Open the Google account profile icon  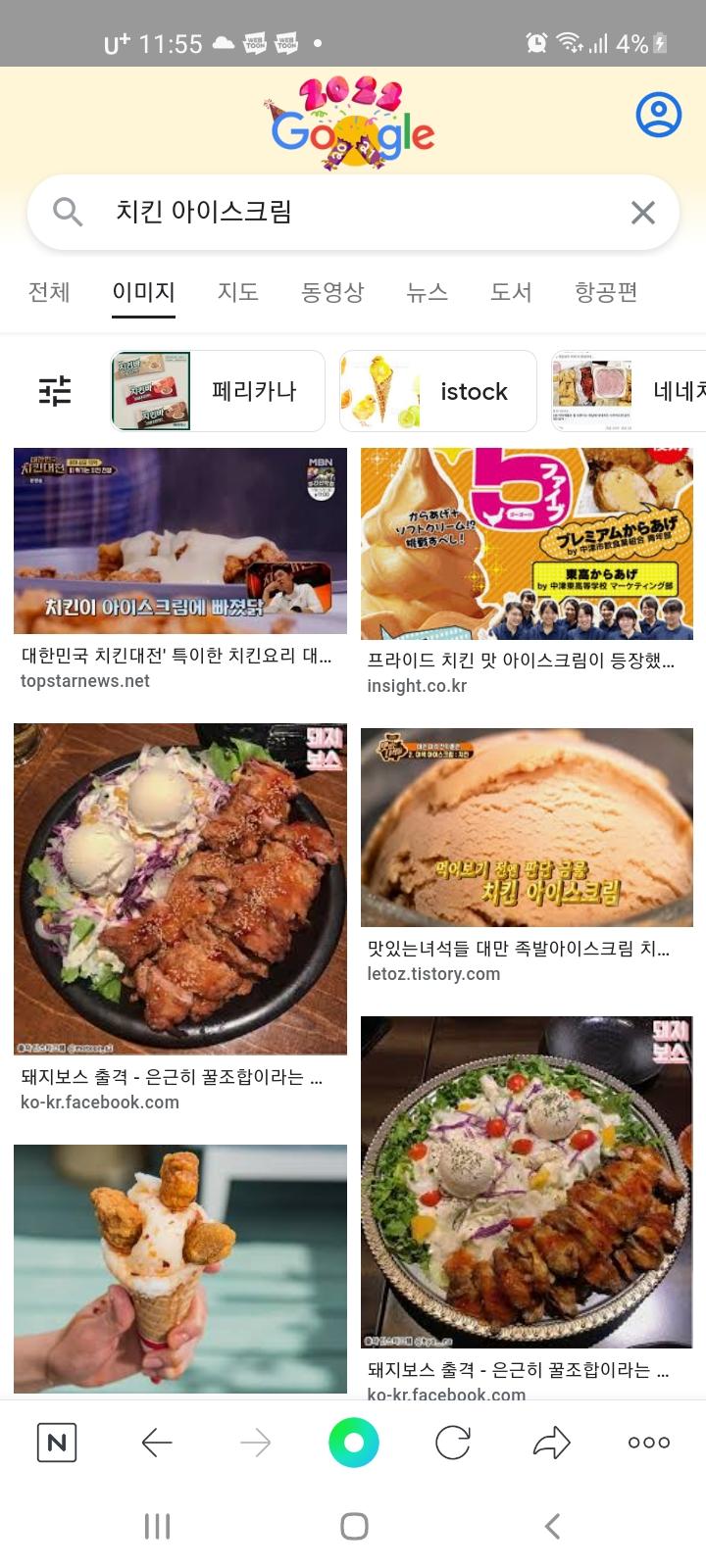(659, 115)
